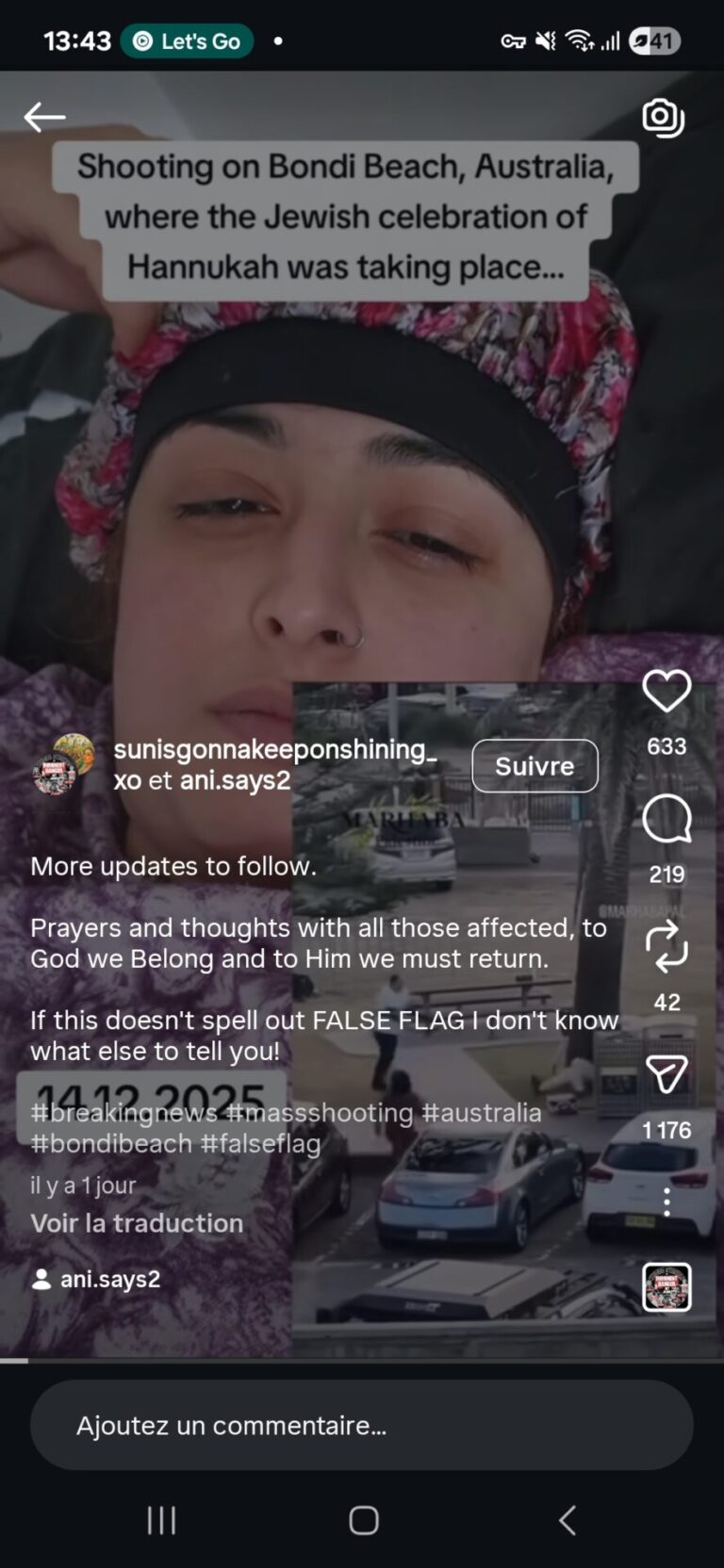Open the three-dot overflow menu

tap(666, 1201)
